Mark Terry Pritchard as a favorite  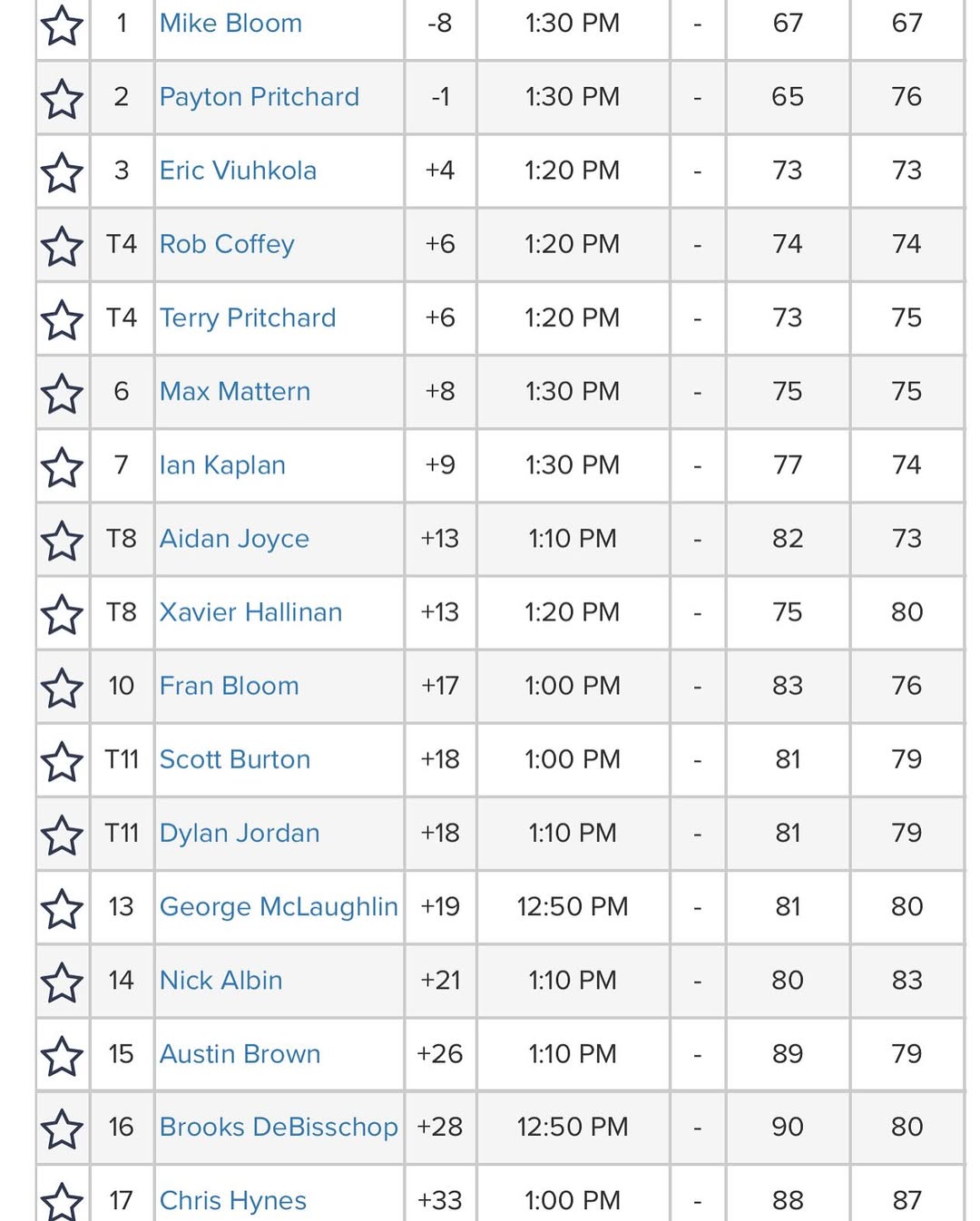tap(62, 320)
